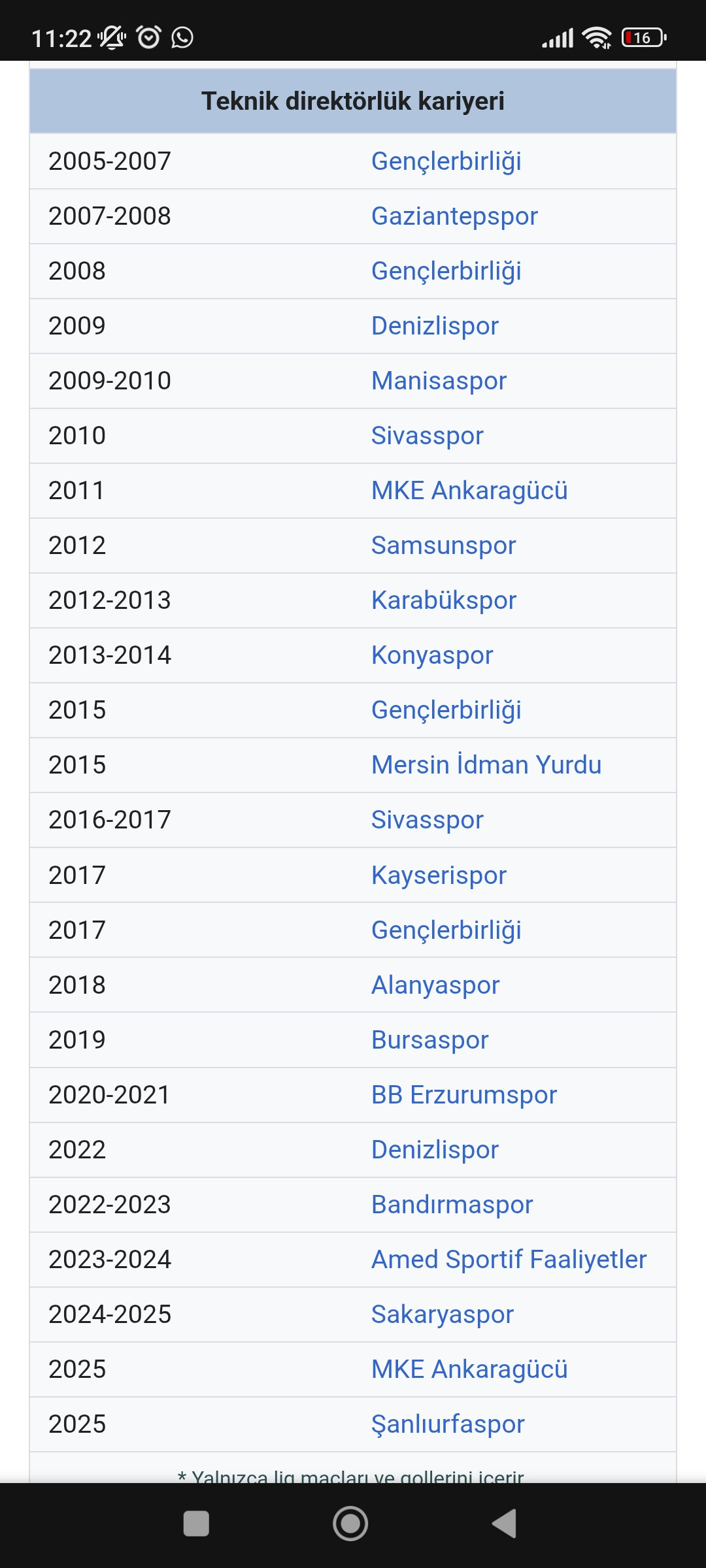The height and width of the screenshot is (1568, 706).
Task: Tap the Bursaspor link
Action: click(429, 1040)
